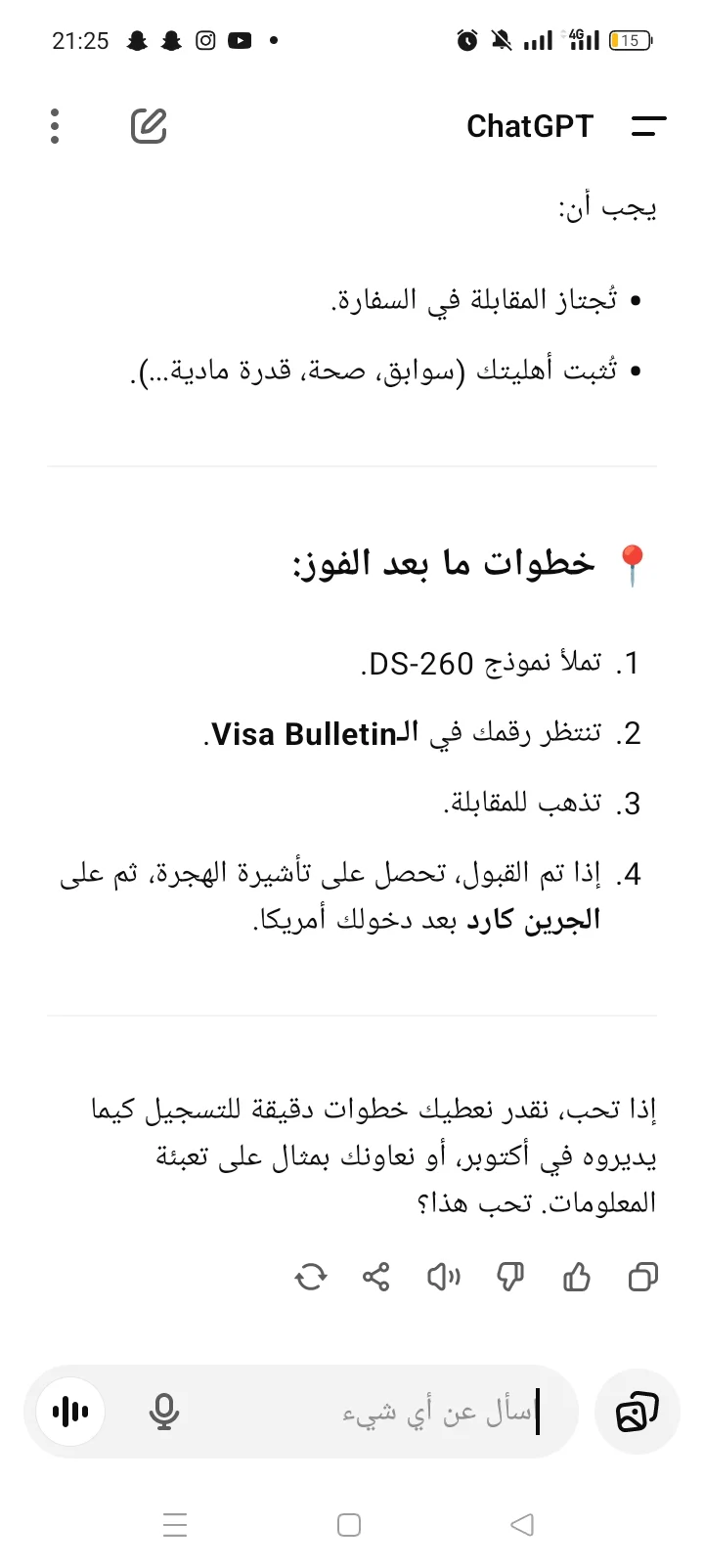Start voice mode with waveform button
This screenshot has height=1568, width=704.
[69, 1412]
